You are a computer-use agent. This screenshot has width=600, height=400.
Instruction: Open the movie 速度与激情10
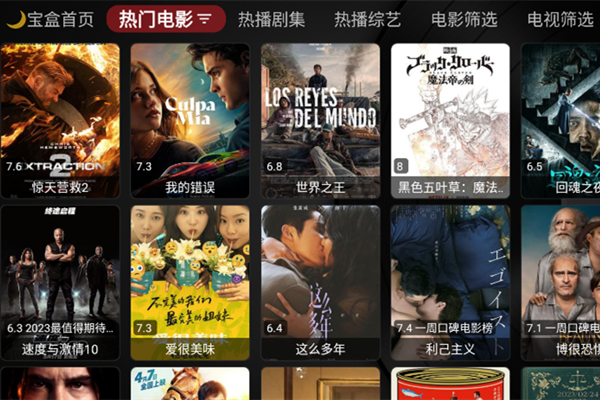pyautogui.click(x=60, y=282)
